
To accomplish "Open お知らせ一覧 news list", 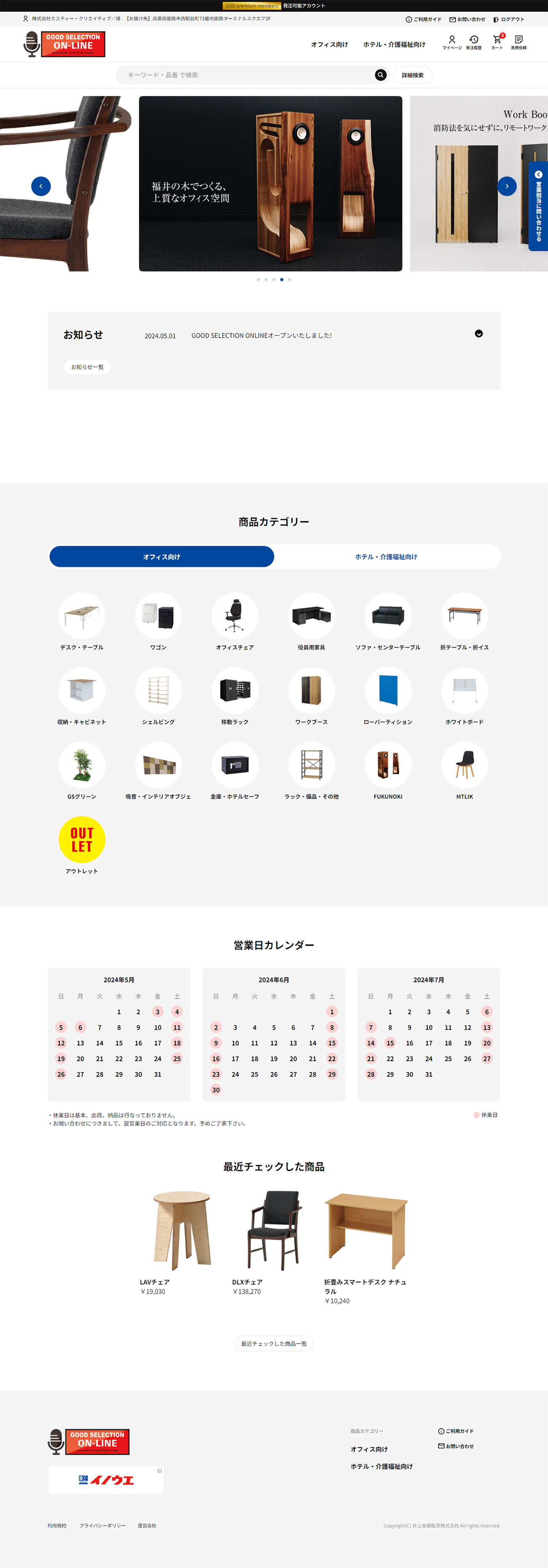I will 87,367.
